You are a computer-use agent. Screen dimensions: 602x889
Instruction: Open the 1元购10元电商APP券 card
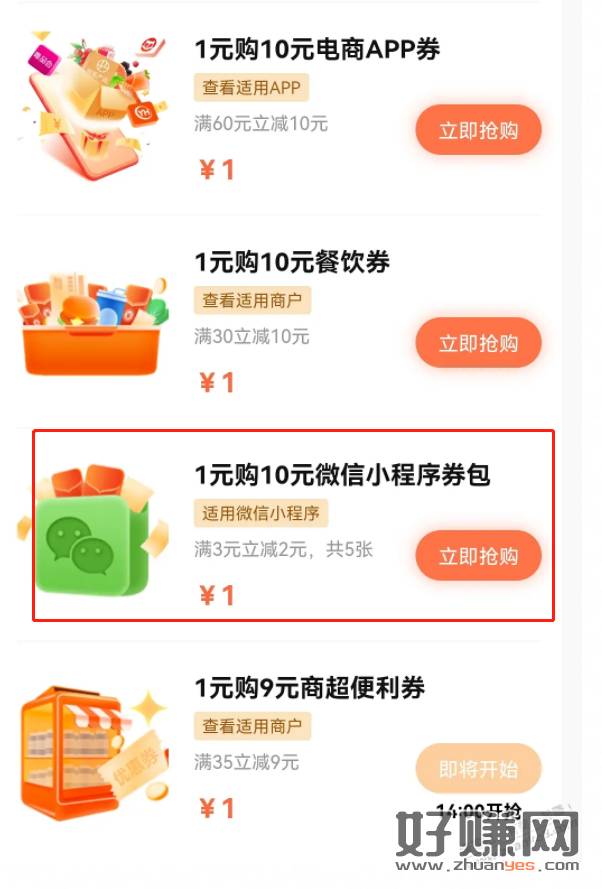pos(317,48)
